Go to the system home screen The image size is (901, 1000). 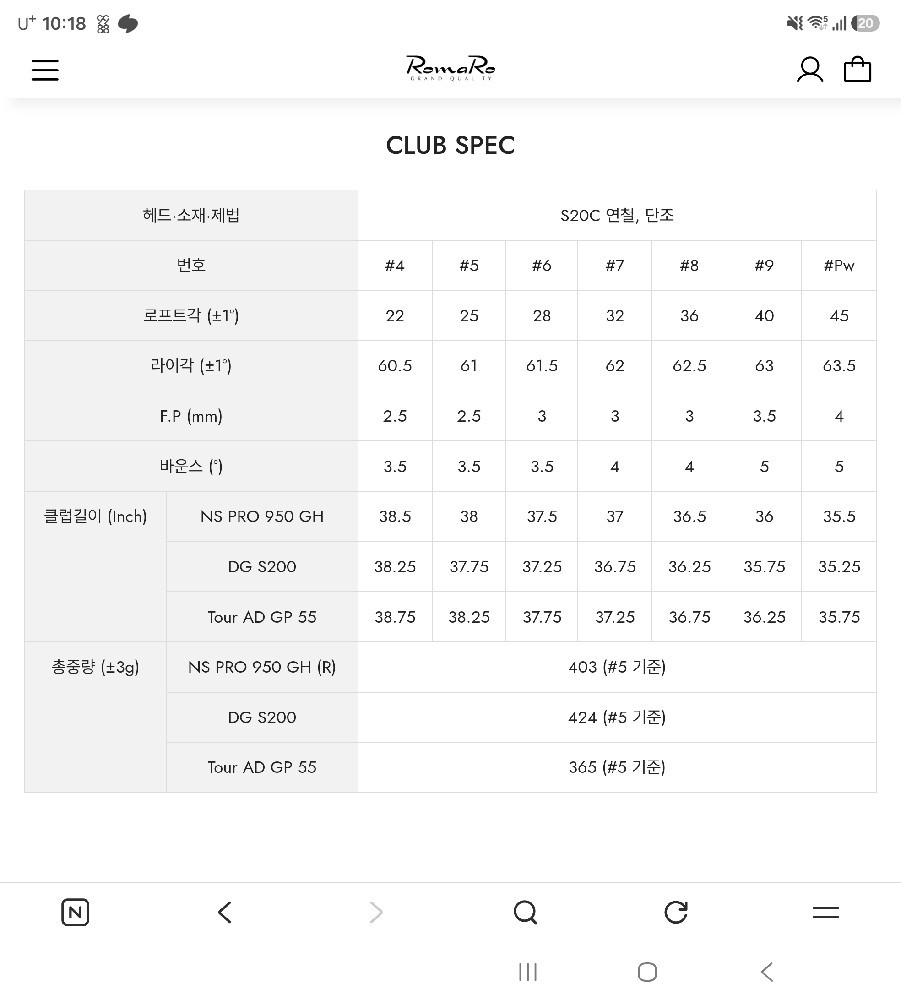647,972
